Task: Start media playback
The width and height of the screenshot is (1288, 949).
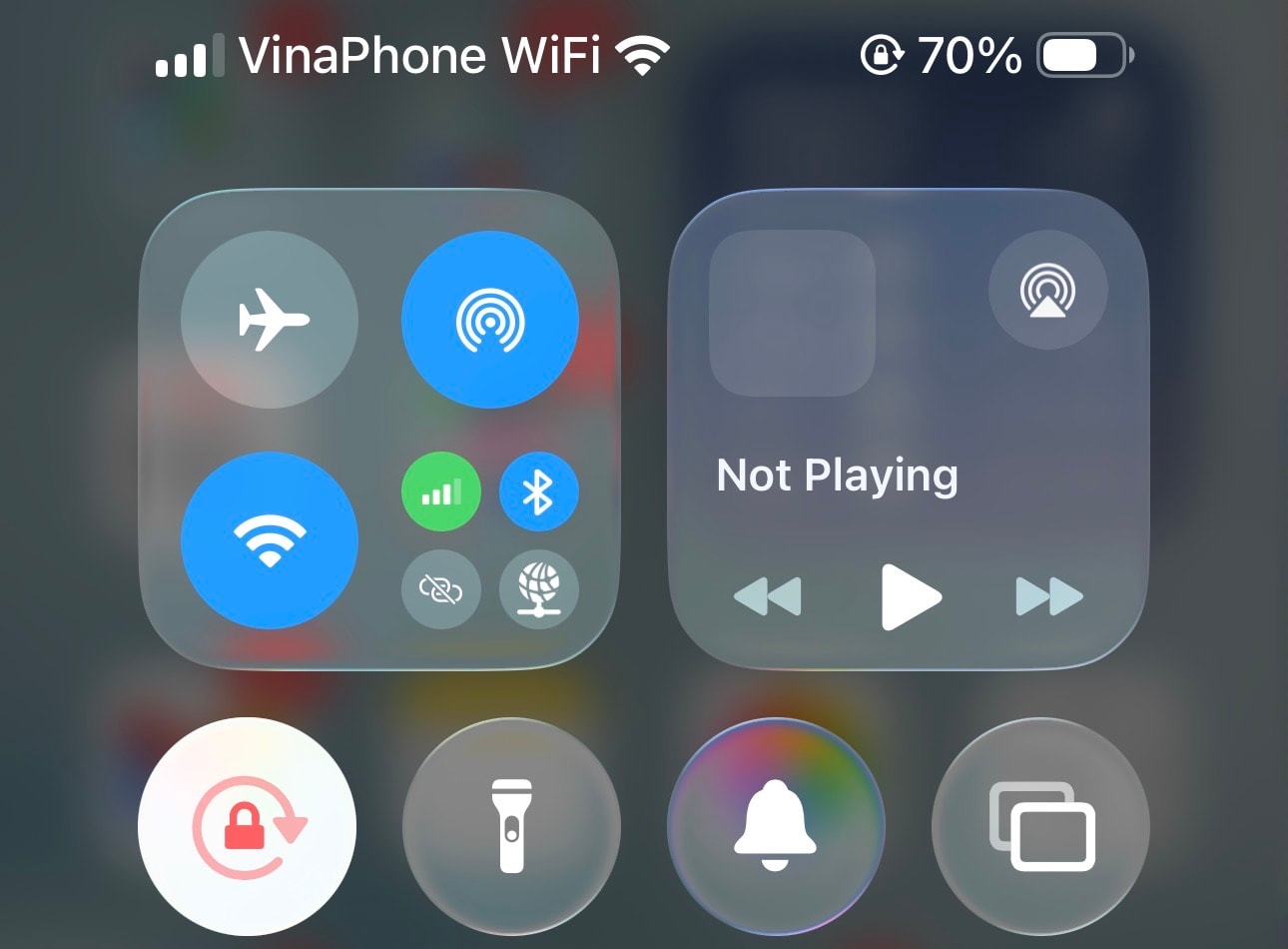Action: (910, 597)
